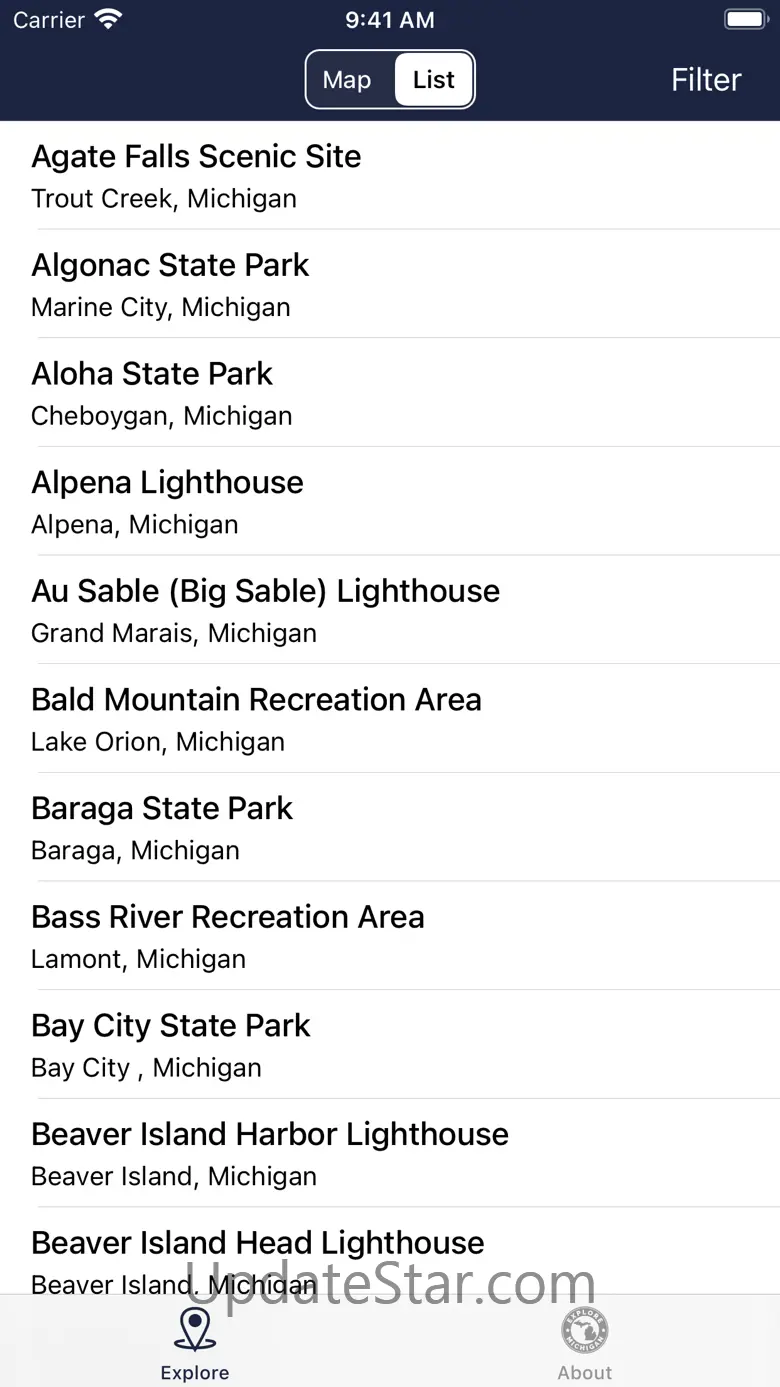
Task: Select the List segment
Action: [x=433, y=80]
